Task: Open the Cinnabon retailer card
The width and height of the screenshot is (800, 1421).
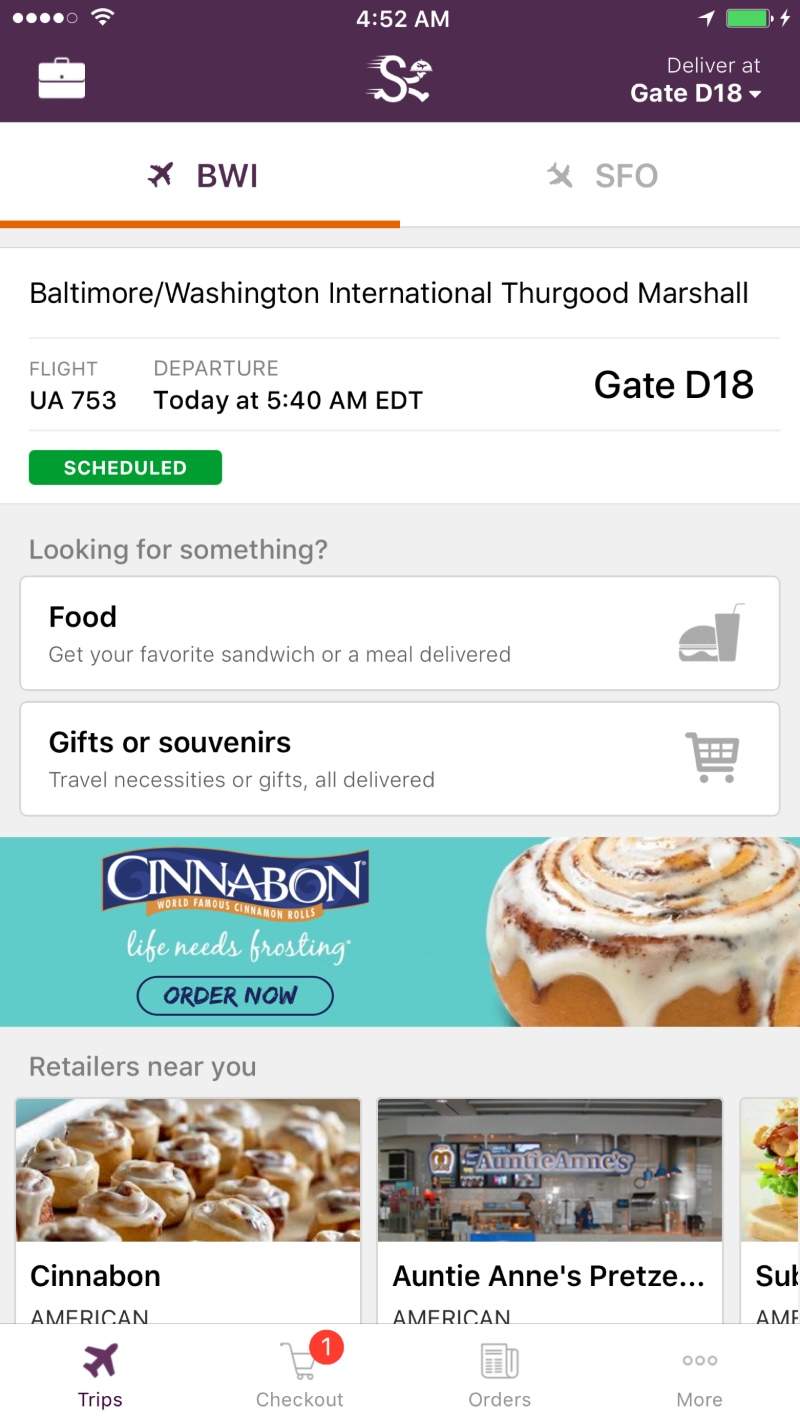Action: point(188,1210)
